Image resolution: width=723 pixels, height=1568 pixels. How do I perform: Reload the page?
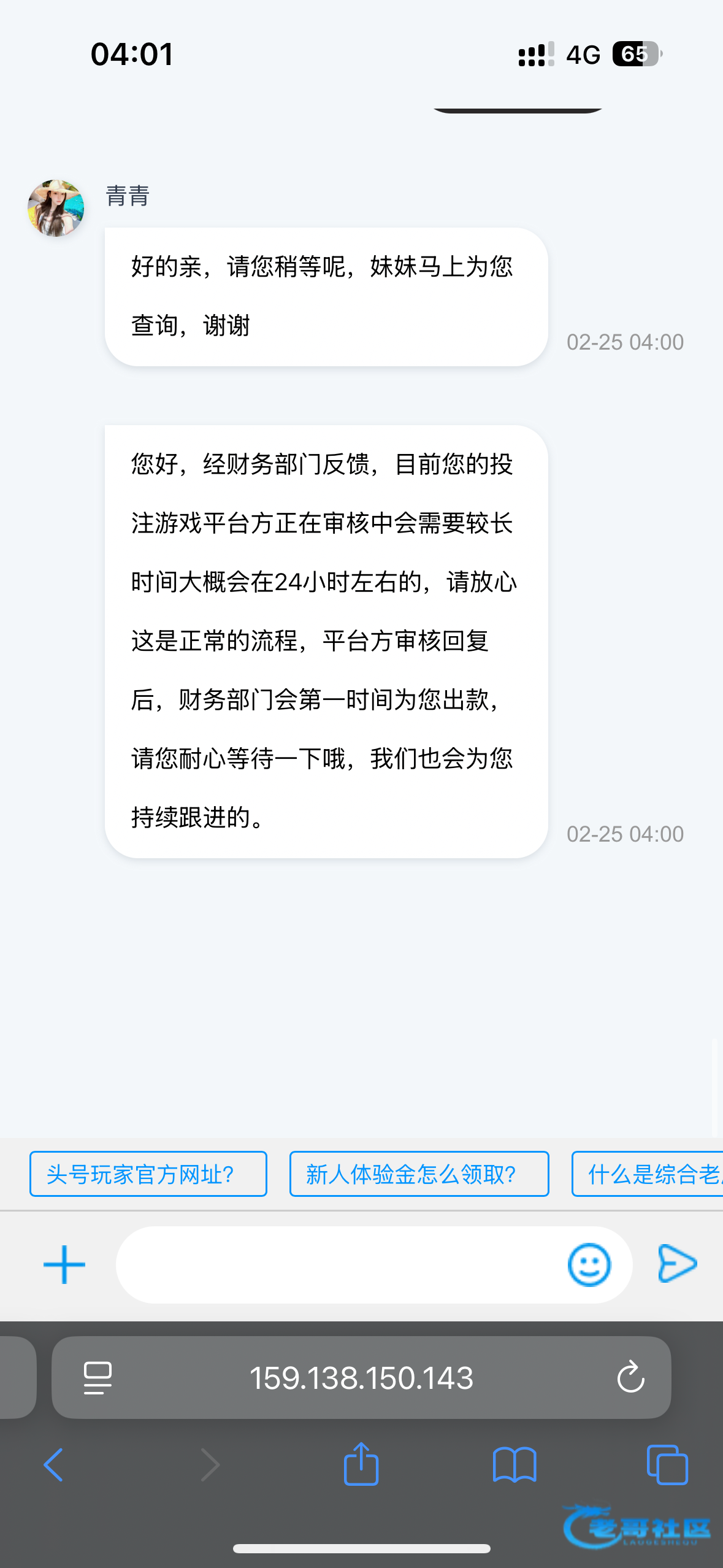tap(630, 1378)
